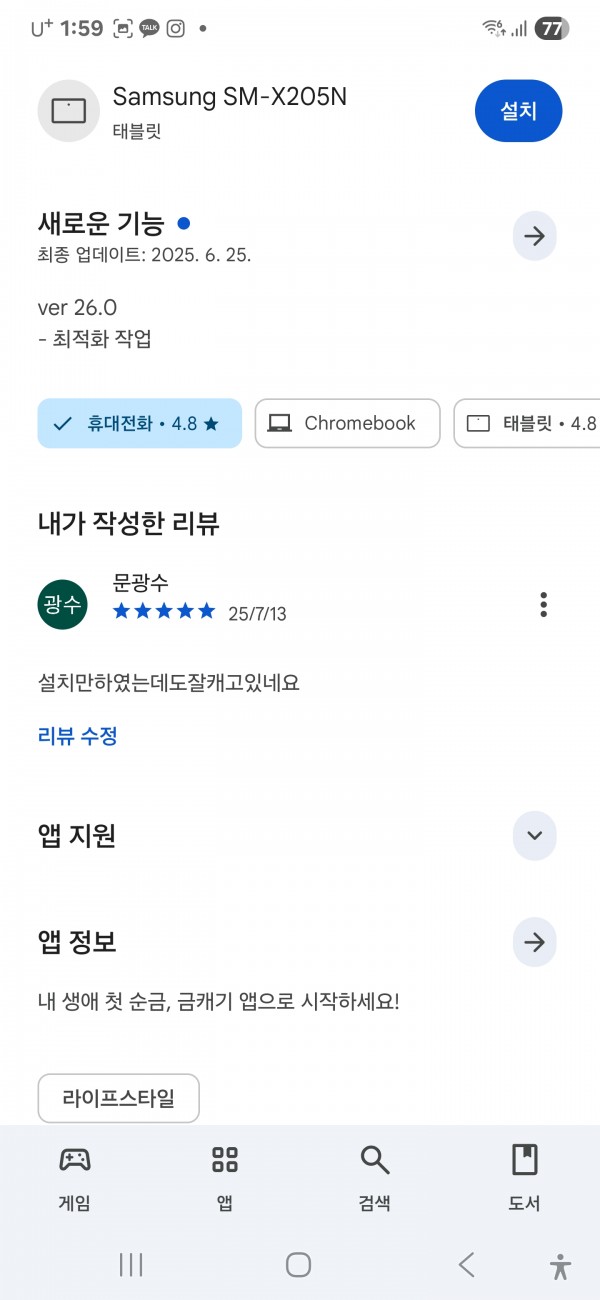Open the 새로운 기능 arrow
600x1300 pixels.
[535, 237]
